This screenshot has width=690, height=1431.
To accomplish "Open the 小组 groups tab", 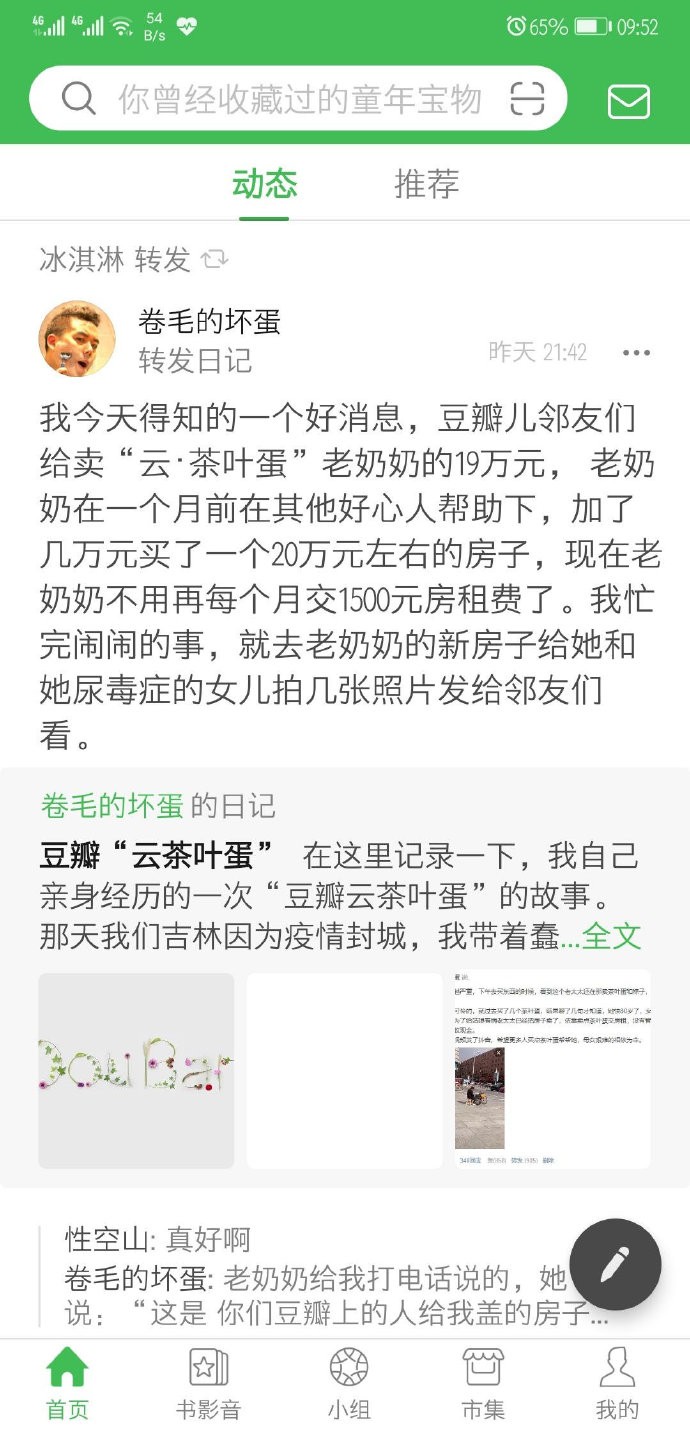I will coord(348,1384).
